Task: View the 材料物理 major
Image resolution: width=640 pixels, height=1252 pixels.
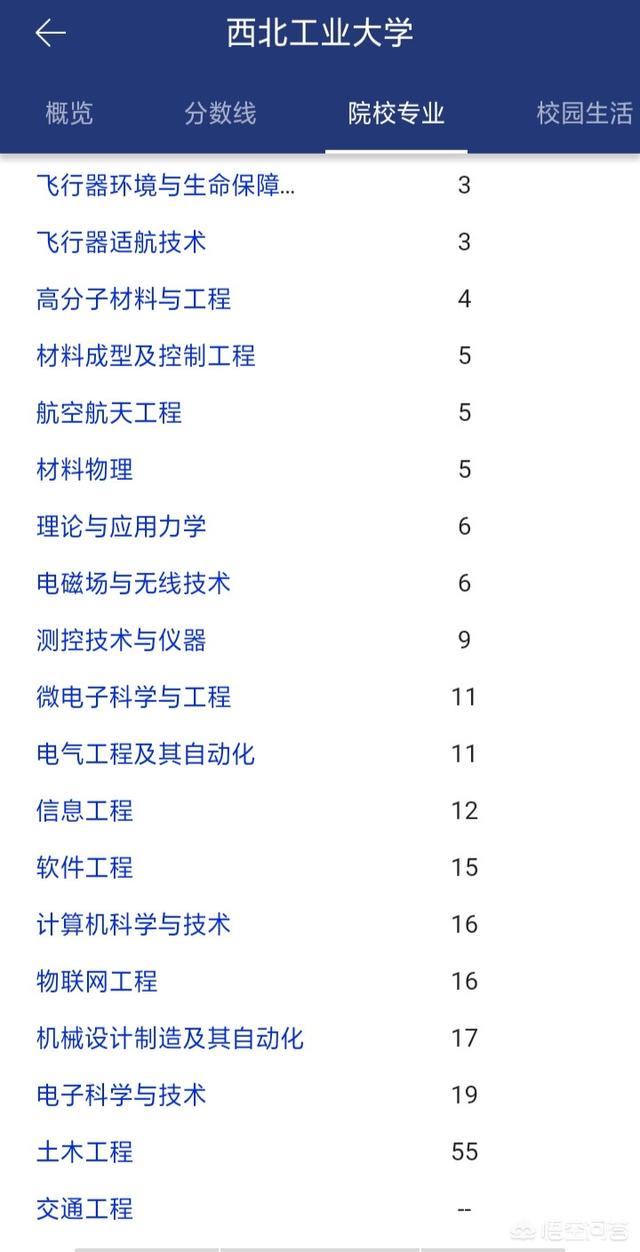Action: click(x=85, y=469)
